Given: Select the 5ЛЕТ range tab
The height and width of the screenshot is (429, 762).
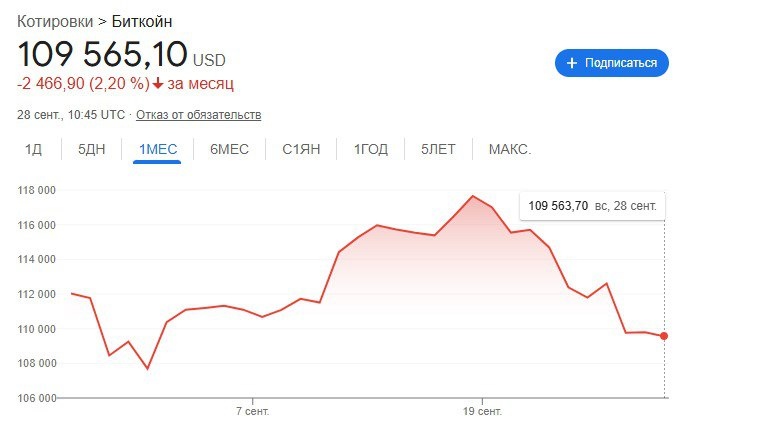Looking at the screenshot, I should [438, 149].
